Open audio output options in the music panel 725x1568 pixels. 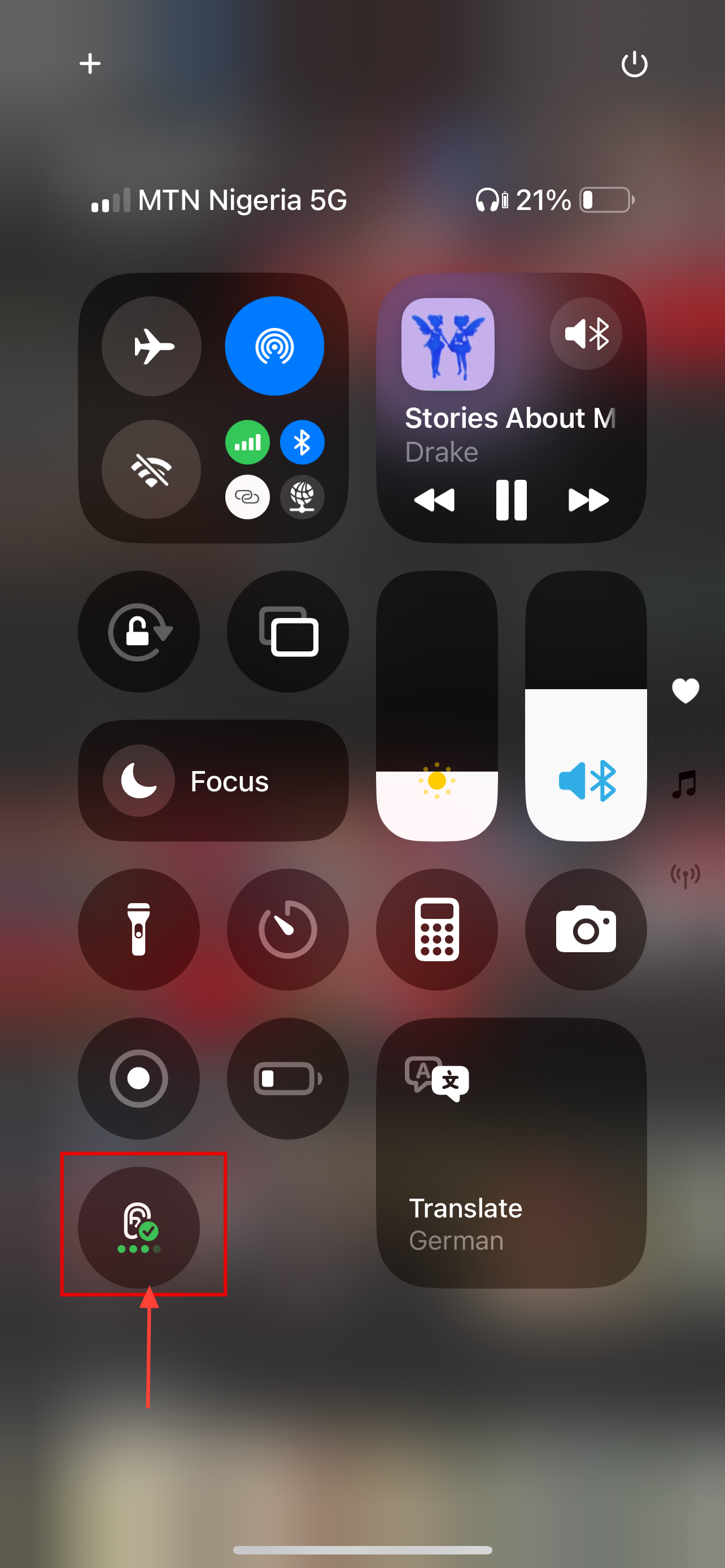tap(586, 334)
